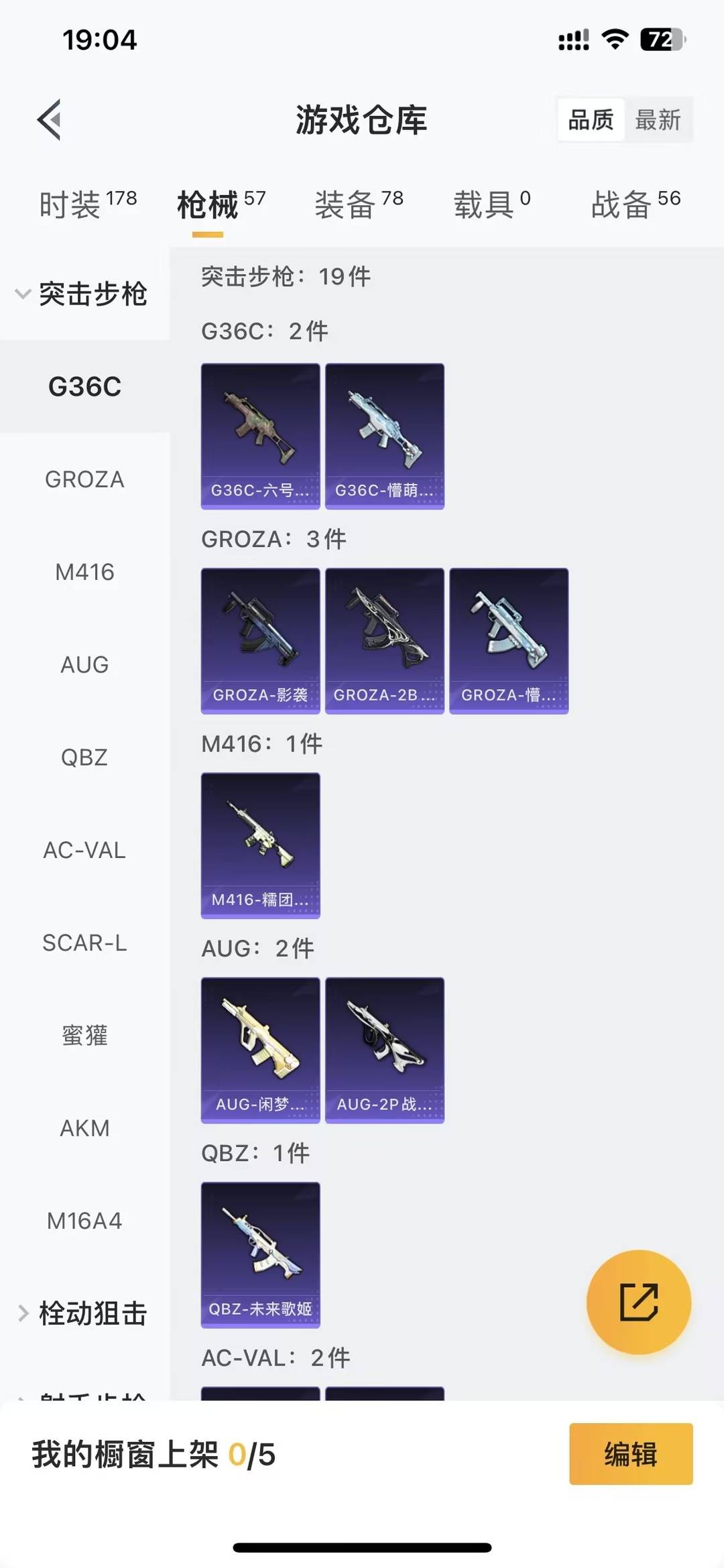View the M416-糯团 skin card
The image size is (724, 1568).
(x=260, y=845)
